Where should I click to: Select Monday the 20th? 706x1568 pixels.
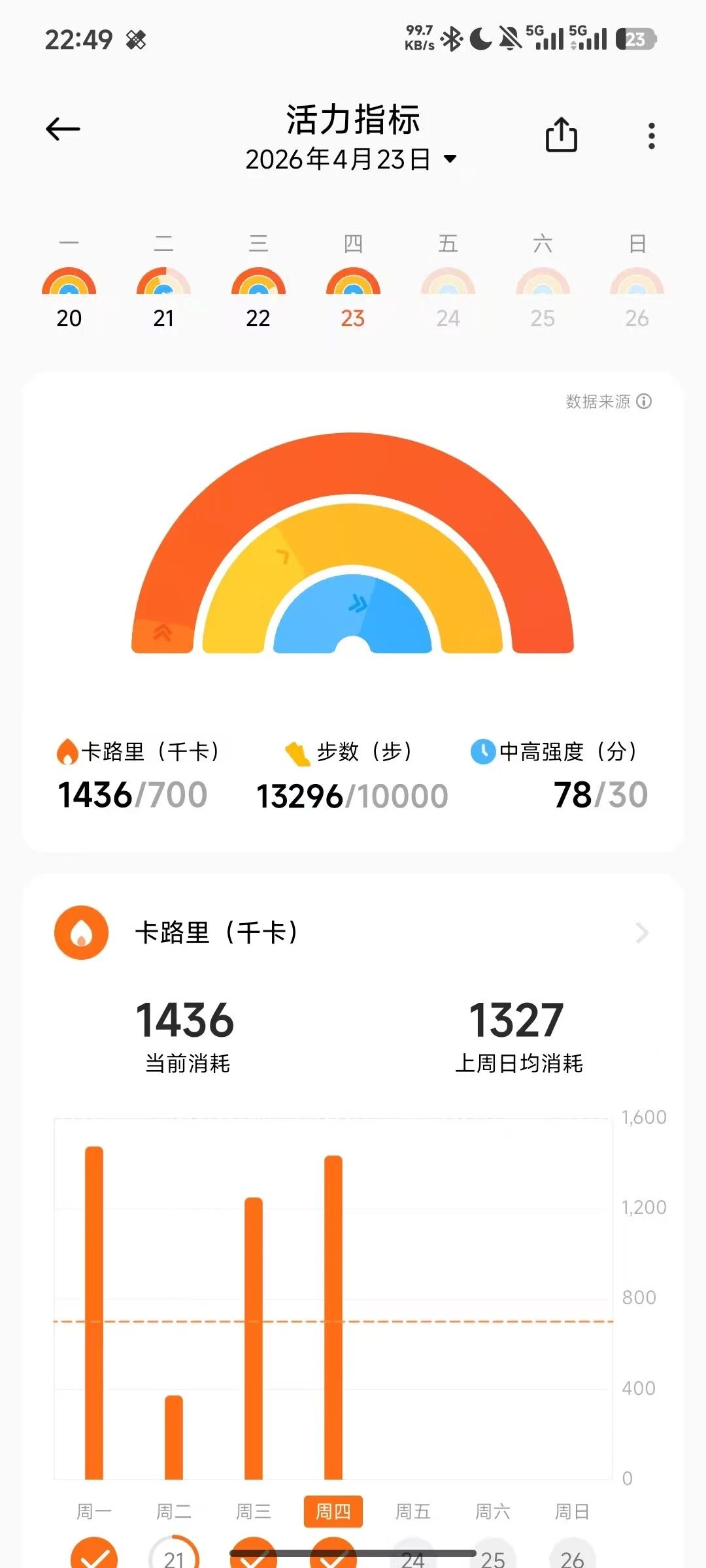coord(69,294)
